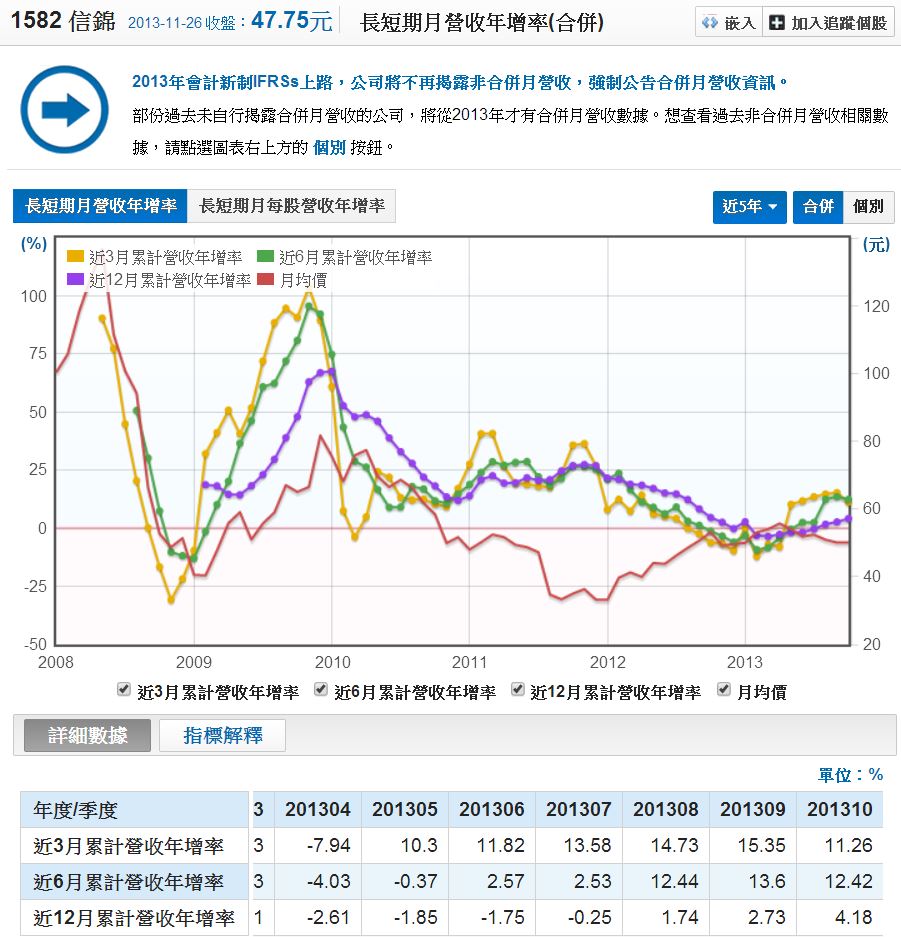This screenshot has height=937, width=901.
Task: Switch to 長短期月每股營收年增率 tab
Action: coord(292,206)
